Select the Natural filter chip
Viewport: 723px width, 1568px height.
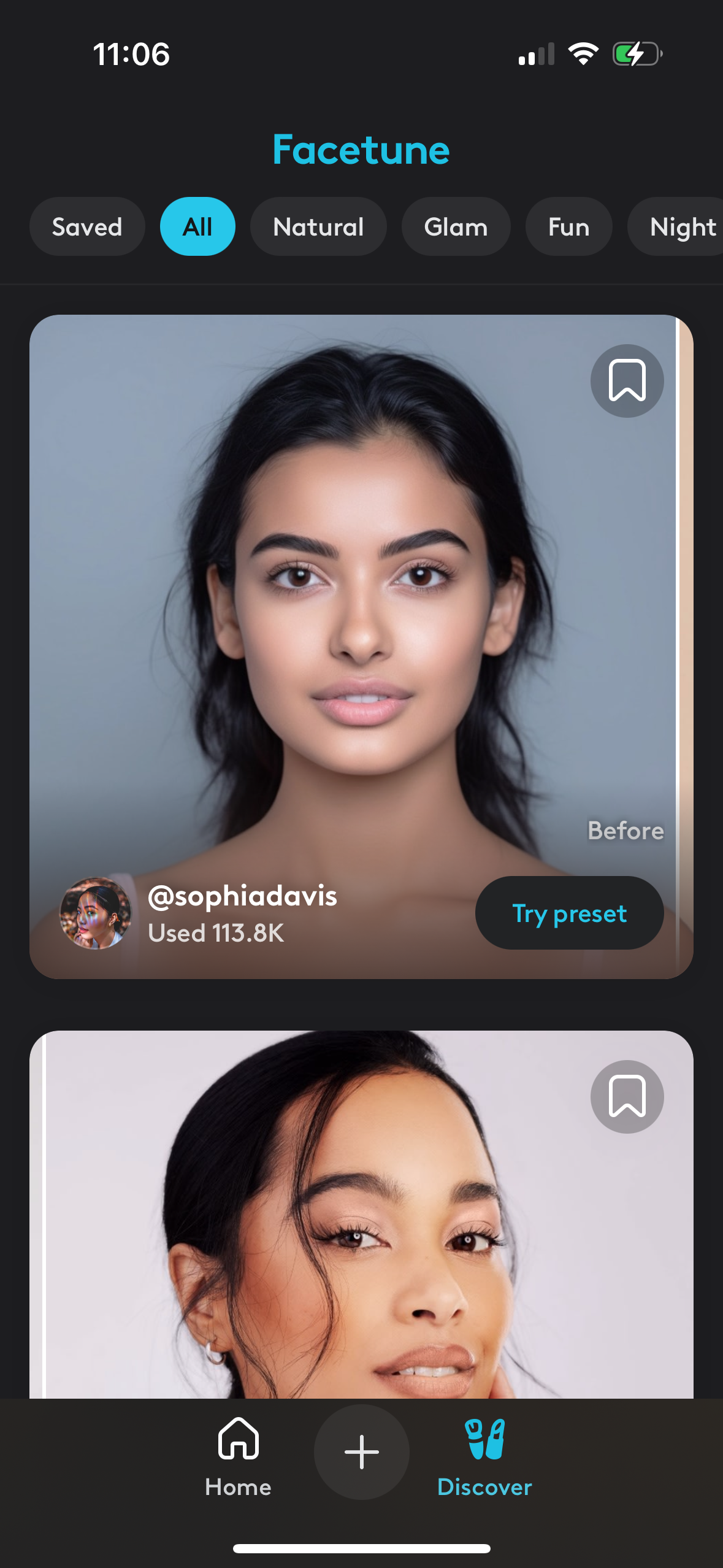point(318,226)
